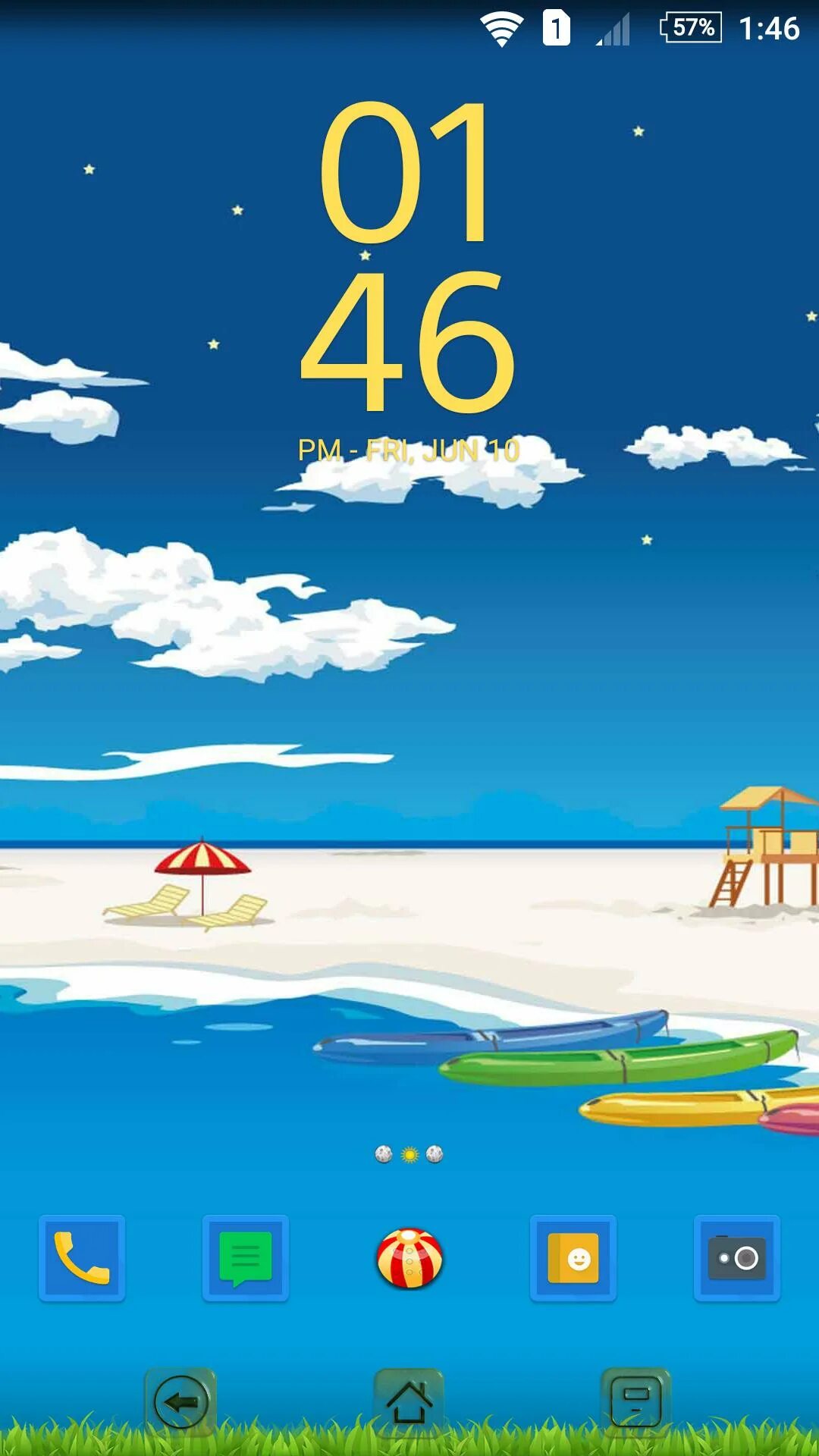Open the app drawer beach ball
Screen dimensions: 819x1456
click(409, 1258)
